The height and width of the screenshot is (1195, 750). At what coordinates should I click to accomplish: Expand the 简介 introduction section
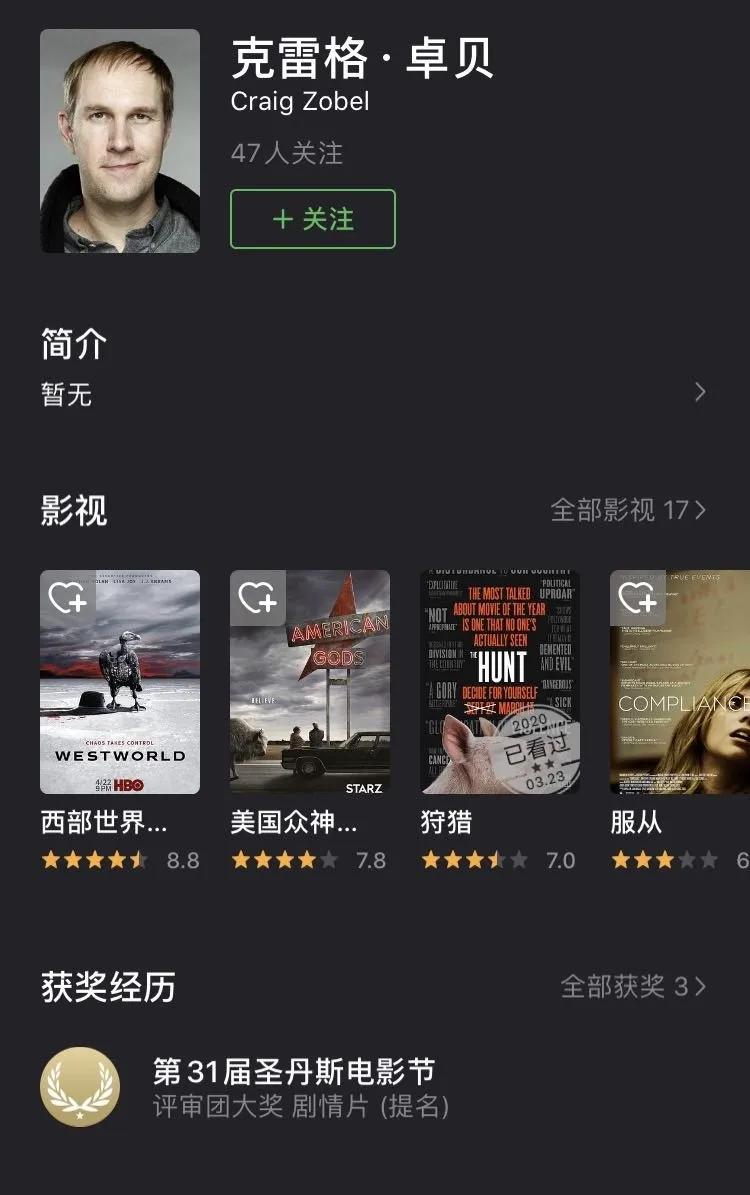702,393
